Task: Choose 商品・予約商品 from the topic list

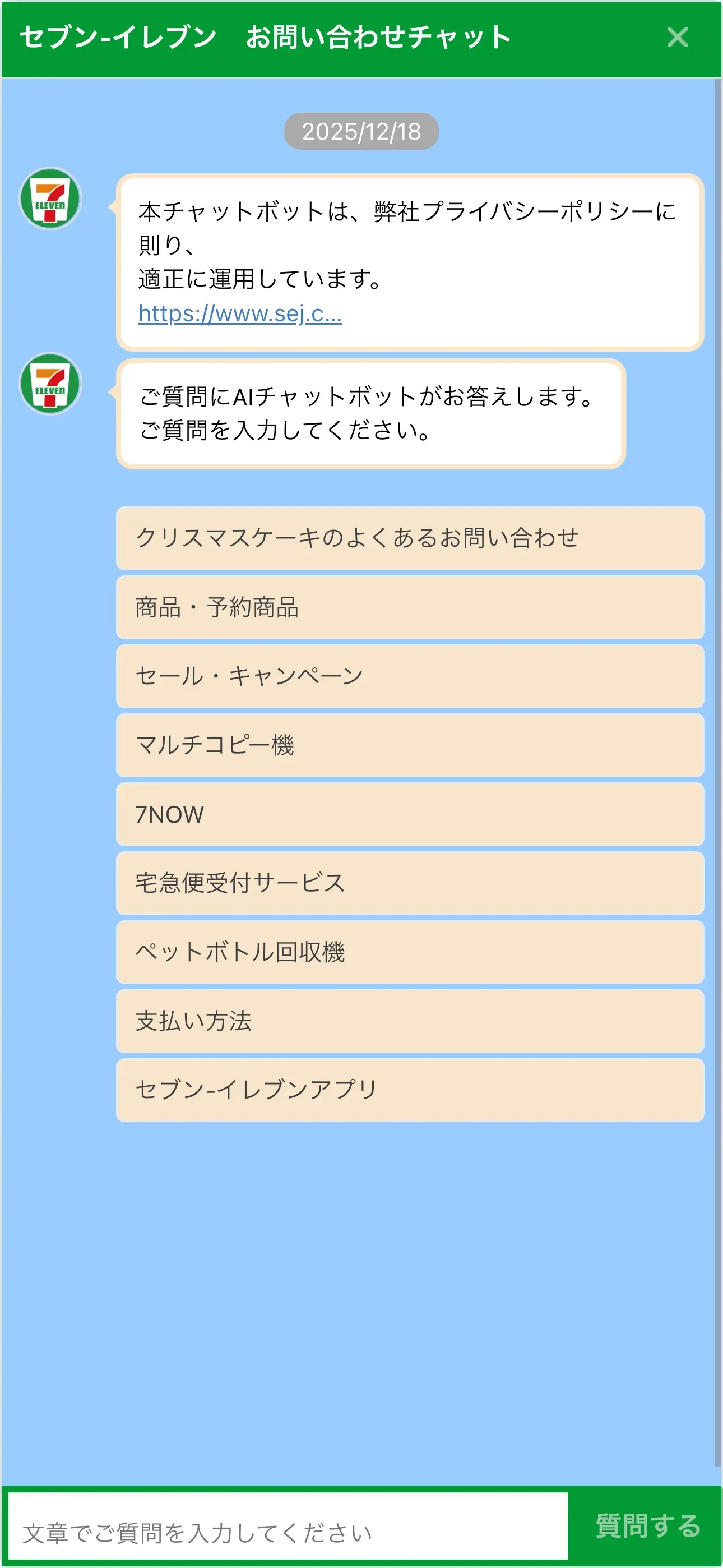Action: [x=411, y=607]
